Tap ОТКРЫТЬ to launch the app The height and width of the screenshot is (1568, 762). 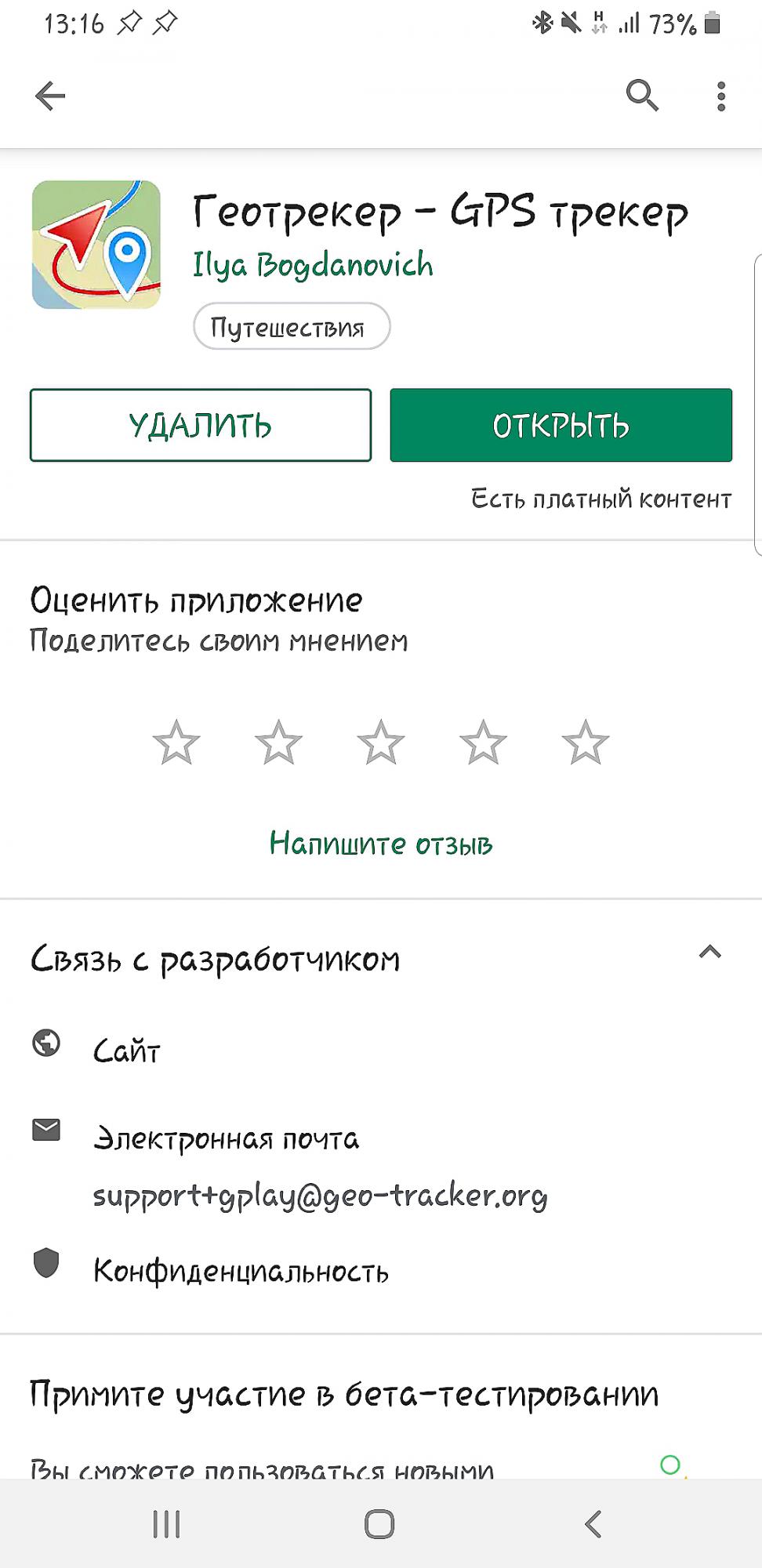point(561,425)
